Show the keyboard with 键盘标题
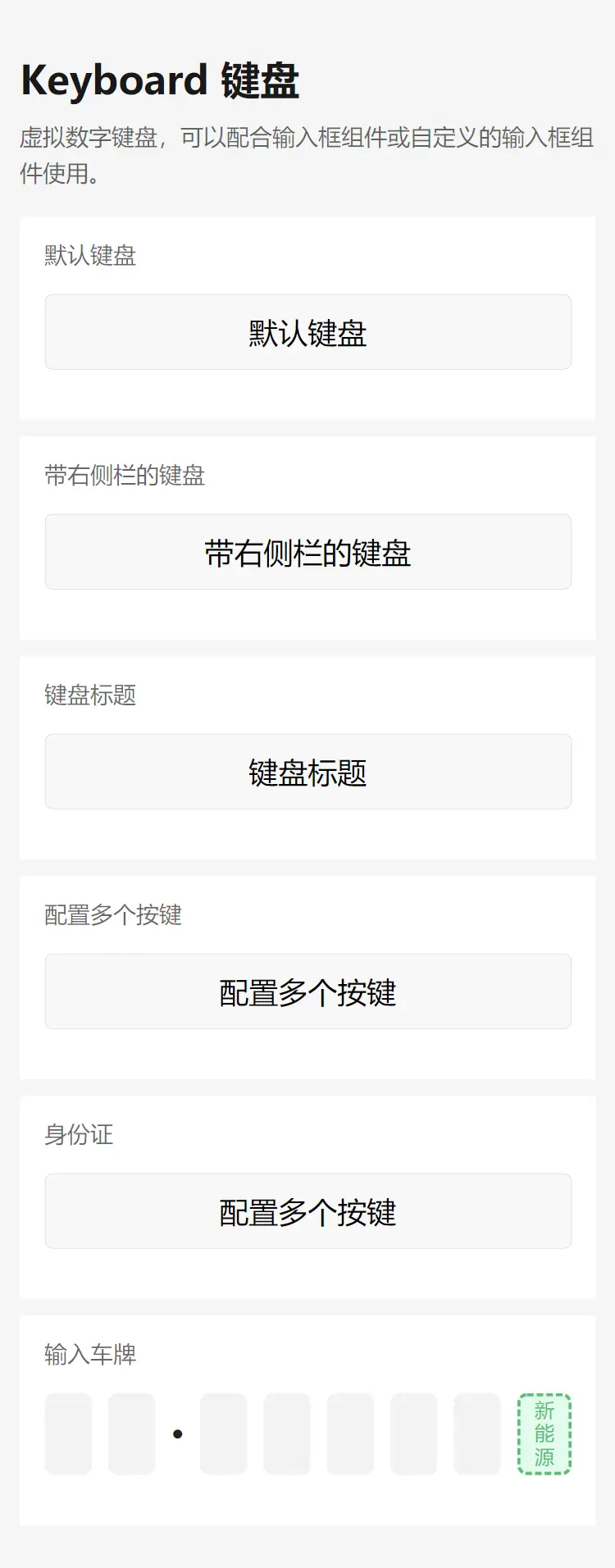615x1568 pixels. coord(307,772)
